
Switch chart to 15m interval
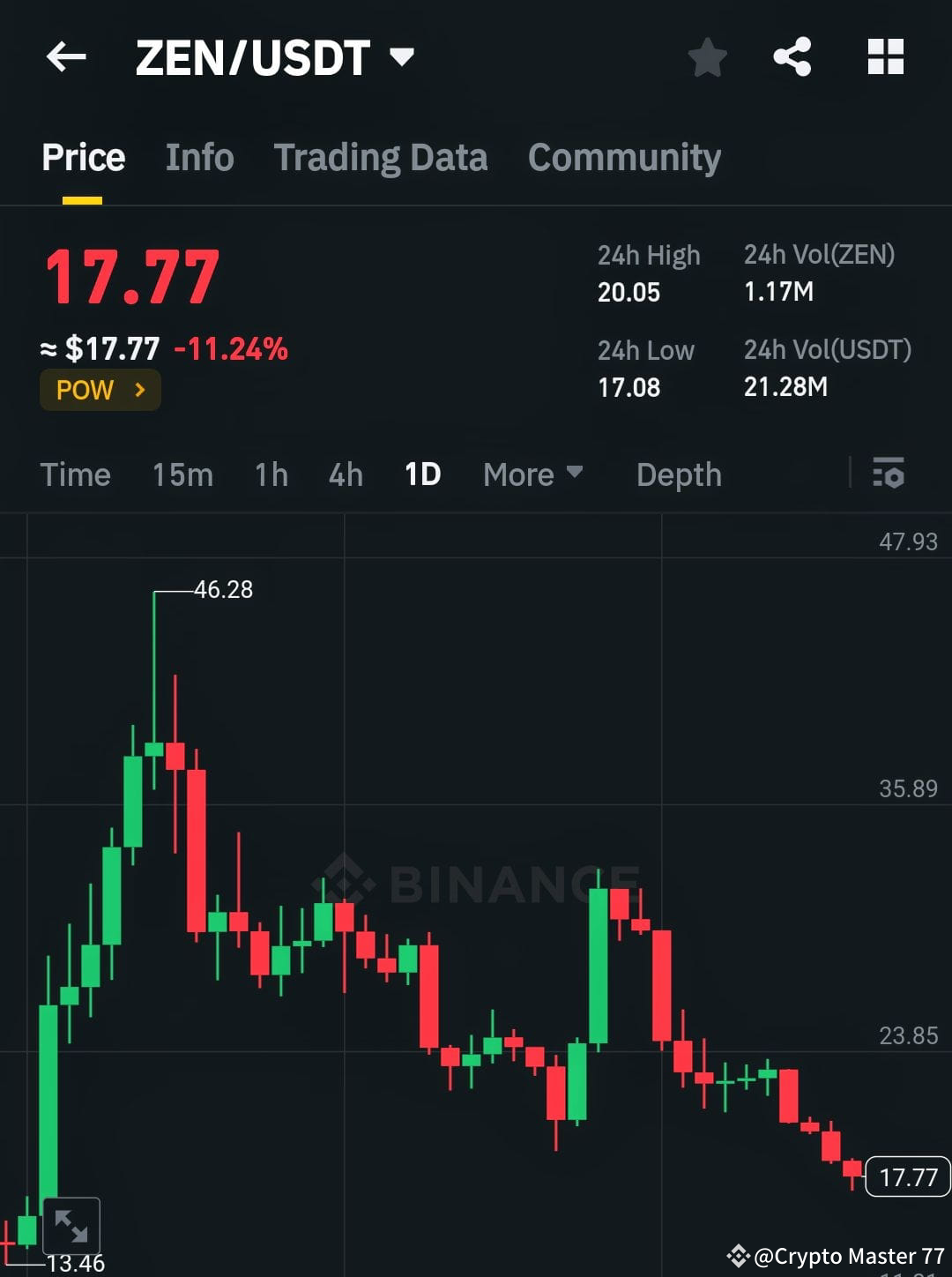(182, 474)
